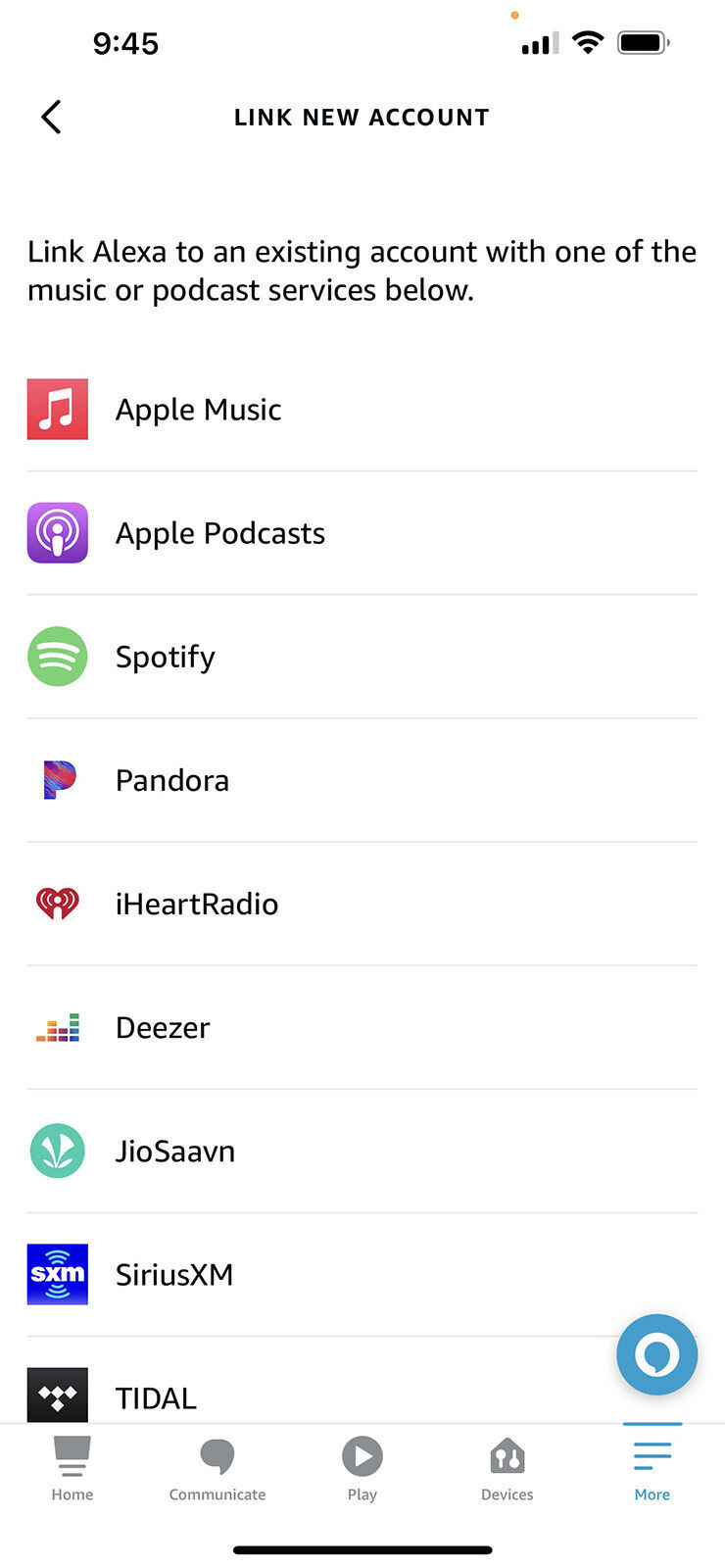Select Apple Music to link
Screen dimensions: 725x1568
pos(198,410)
